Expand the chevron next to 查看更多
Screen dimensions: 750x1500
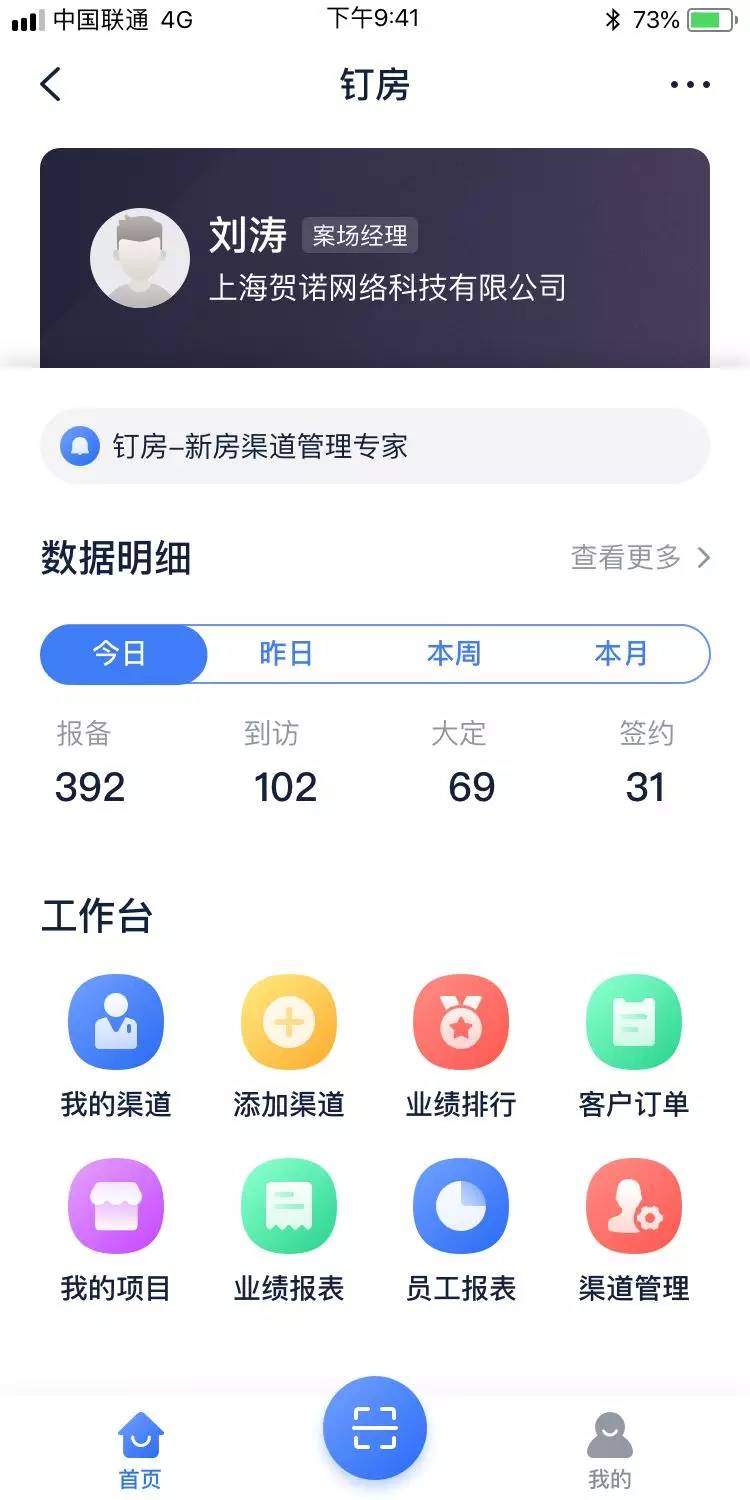tap(706, 558)
